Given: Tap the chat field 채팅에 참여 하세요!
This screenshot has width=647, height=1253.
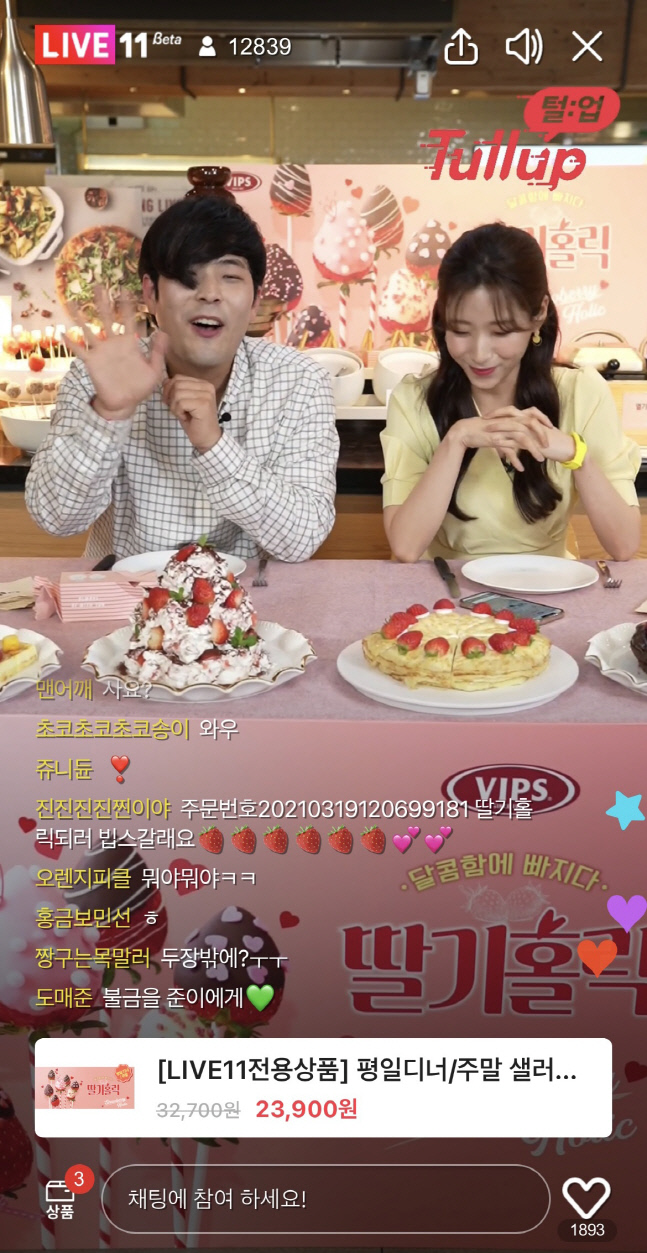Looking at the screenshot, I should click(x=326, y=1198).
